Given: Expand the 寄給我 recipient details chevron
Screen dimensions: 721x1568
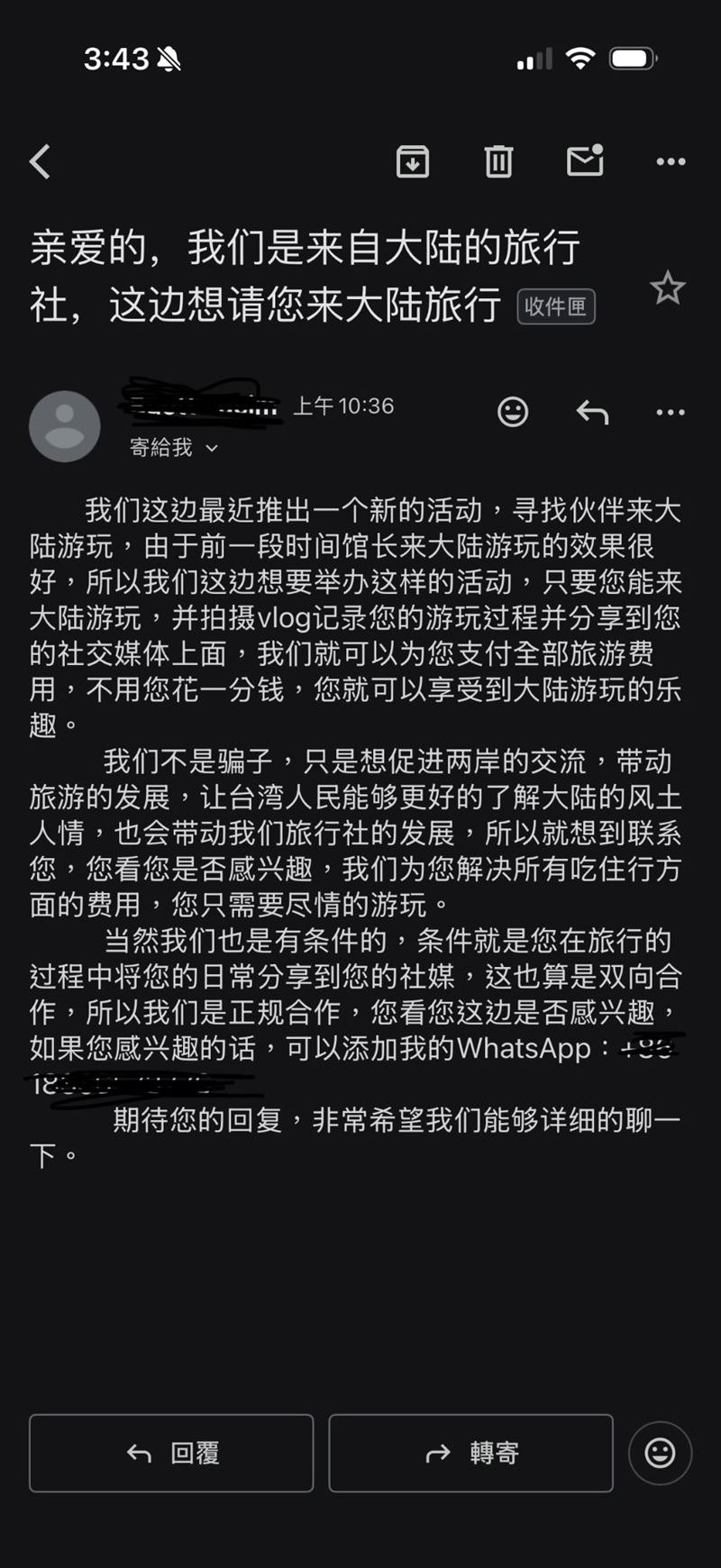Looking at the screenshot, I should click(x=211, y=446).
